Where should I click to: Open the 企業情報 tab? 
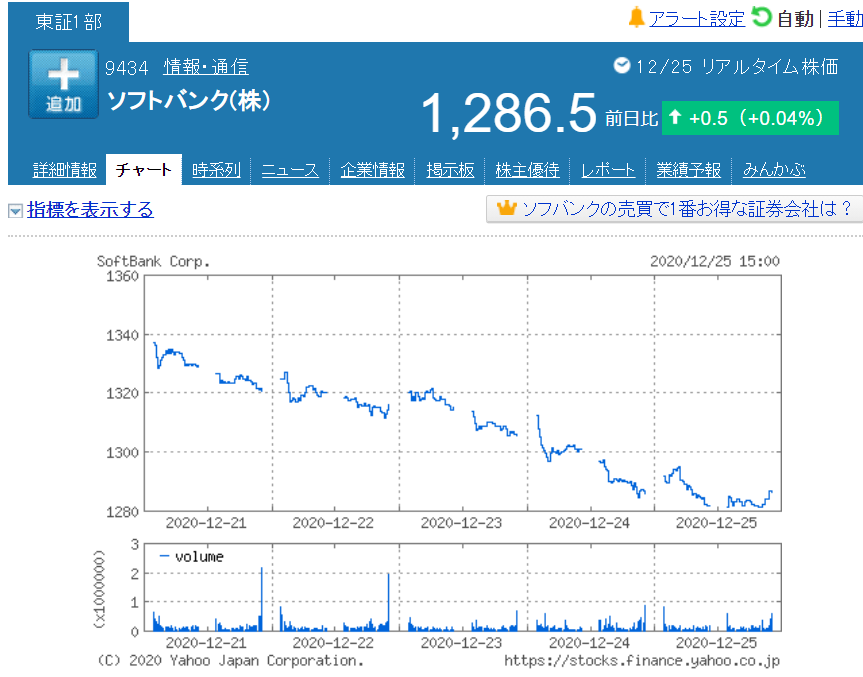pyautogui.click(x=372, y=169)
